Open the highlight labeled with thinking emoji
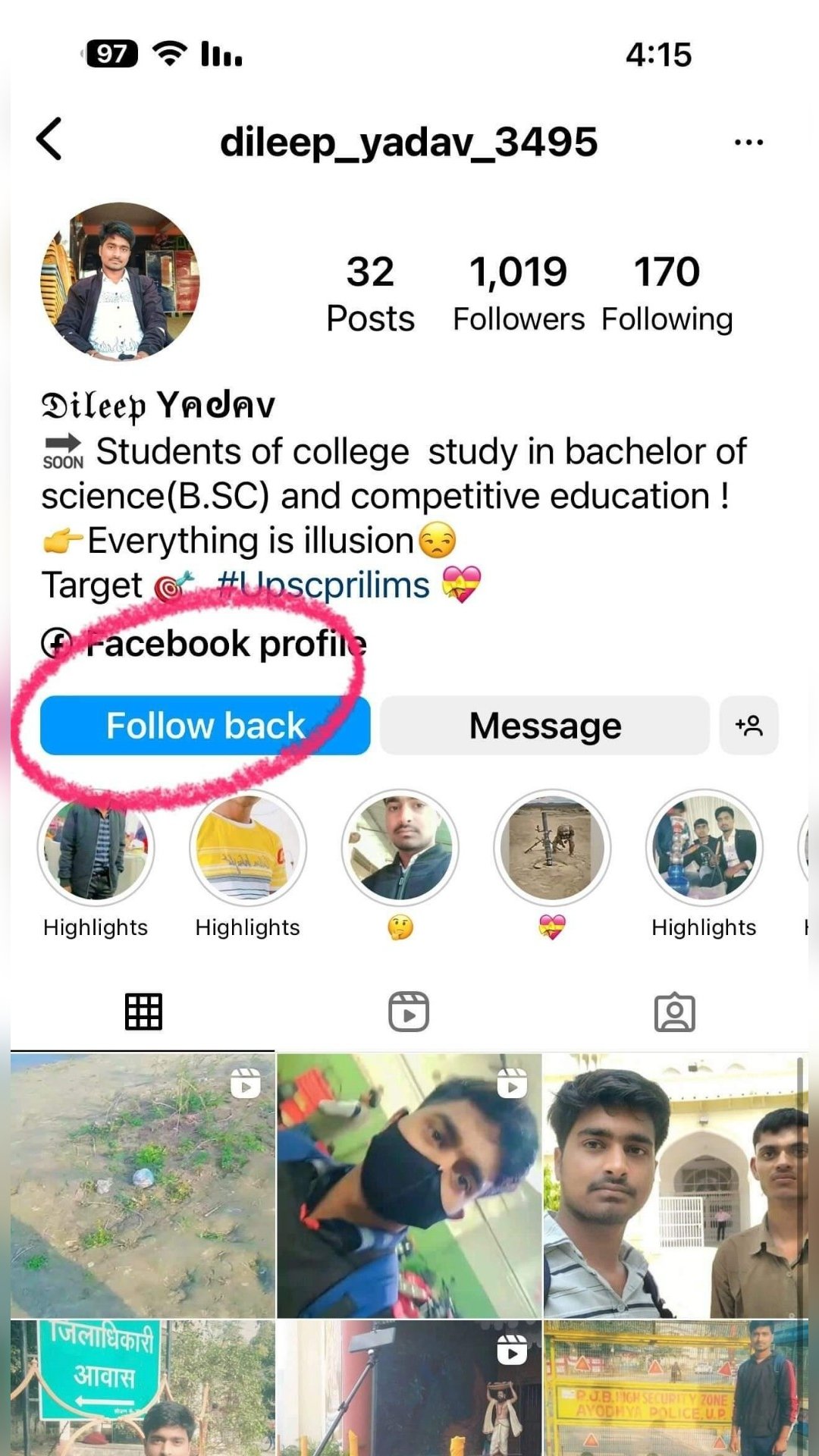 (x=400, y=848)
